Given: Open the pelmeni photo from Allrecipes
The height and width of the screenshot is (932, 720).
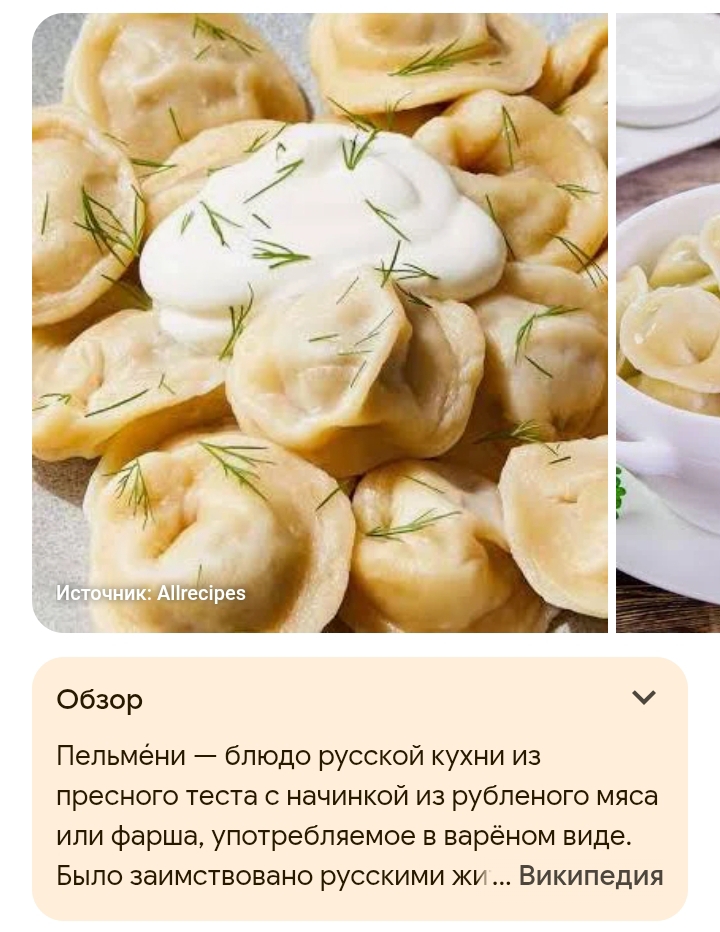Looking at the screenshot, I should click(x=320, y=320).
